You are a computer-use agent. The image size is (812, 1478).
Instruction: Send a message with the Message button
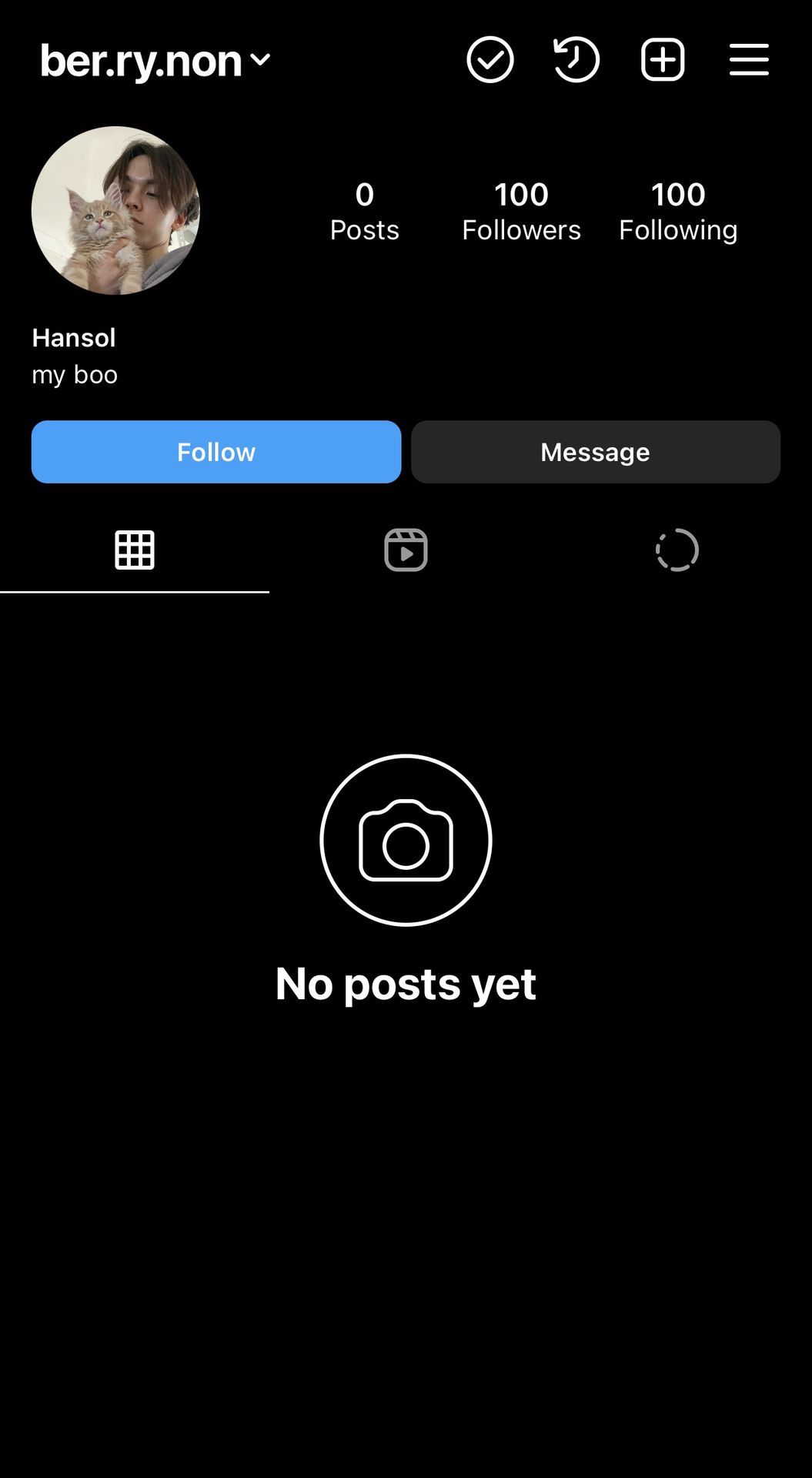pyautogui.click(x=596, y=452)
